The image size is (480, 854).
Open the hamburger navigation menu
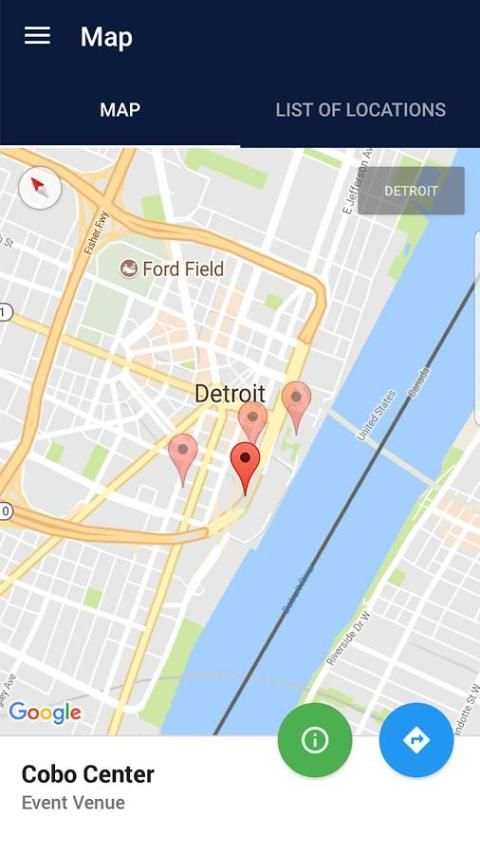[38, 36]
